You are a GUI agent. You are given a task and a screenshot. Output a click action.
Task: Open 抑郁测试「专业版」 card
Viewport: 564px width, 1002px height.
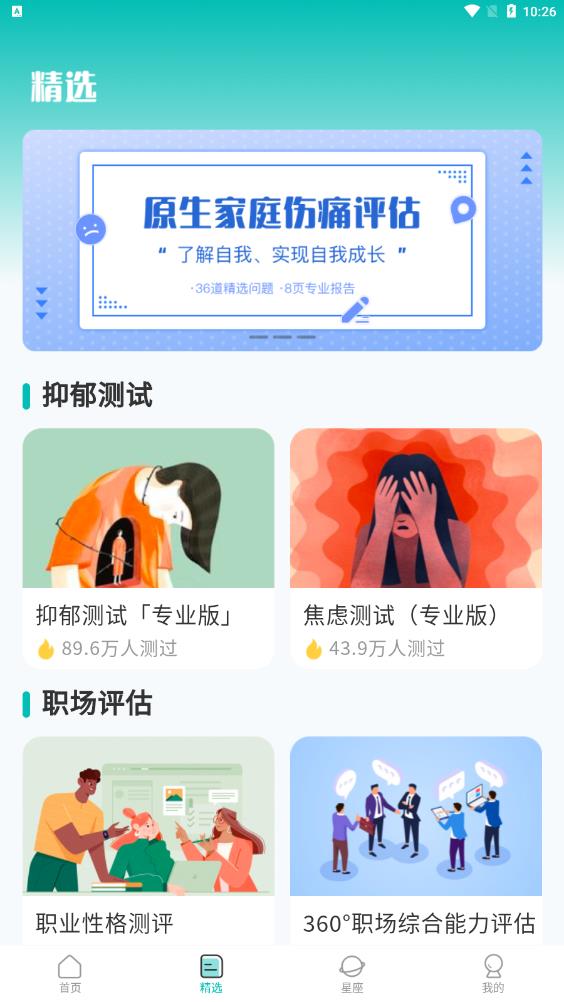click(148, 548)
